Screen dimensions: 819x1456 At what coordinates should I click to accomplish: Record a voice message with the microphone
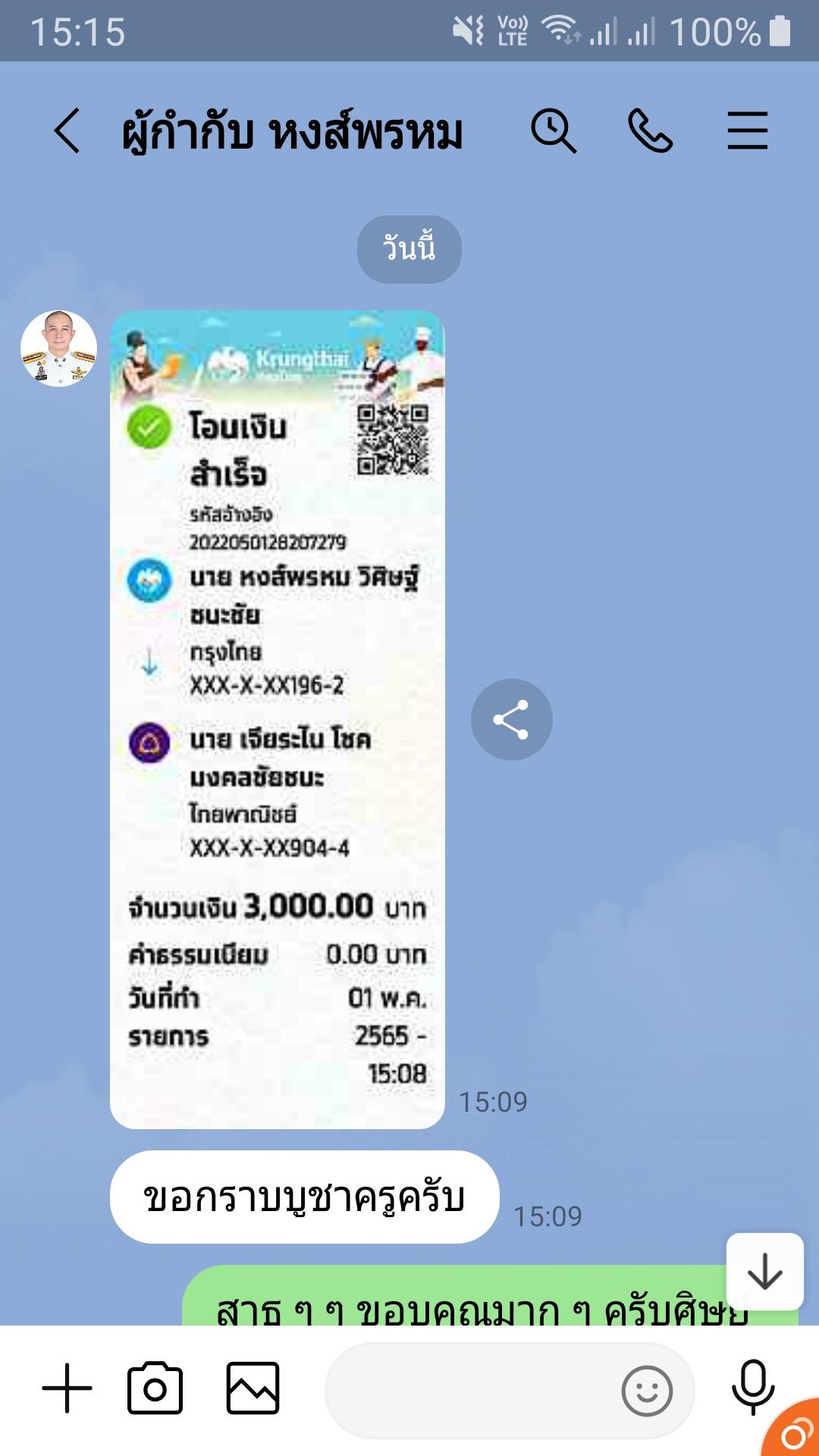752,1387
